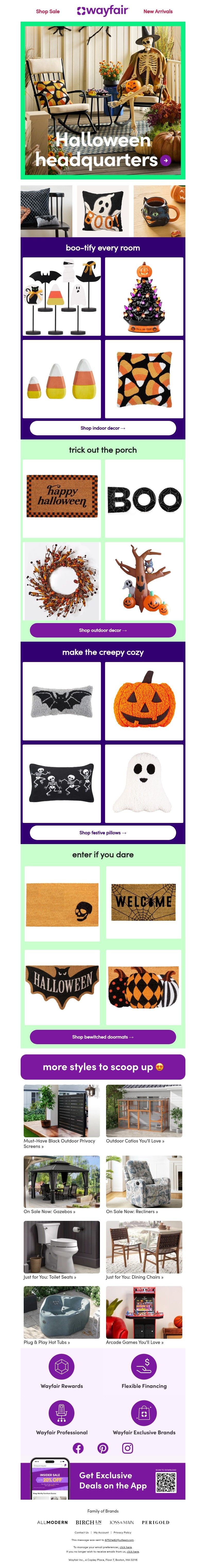Tap Shop festive pillows button
Viewport: 206px width, 1568px height.
click(103, 833)
